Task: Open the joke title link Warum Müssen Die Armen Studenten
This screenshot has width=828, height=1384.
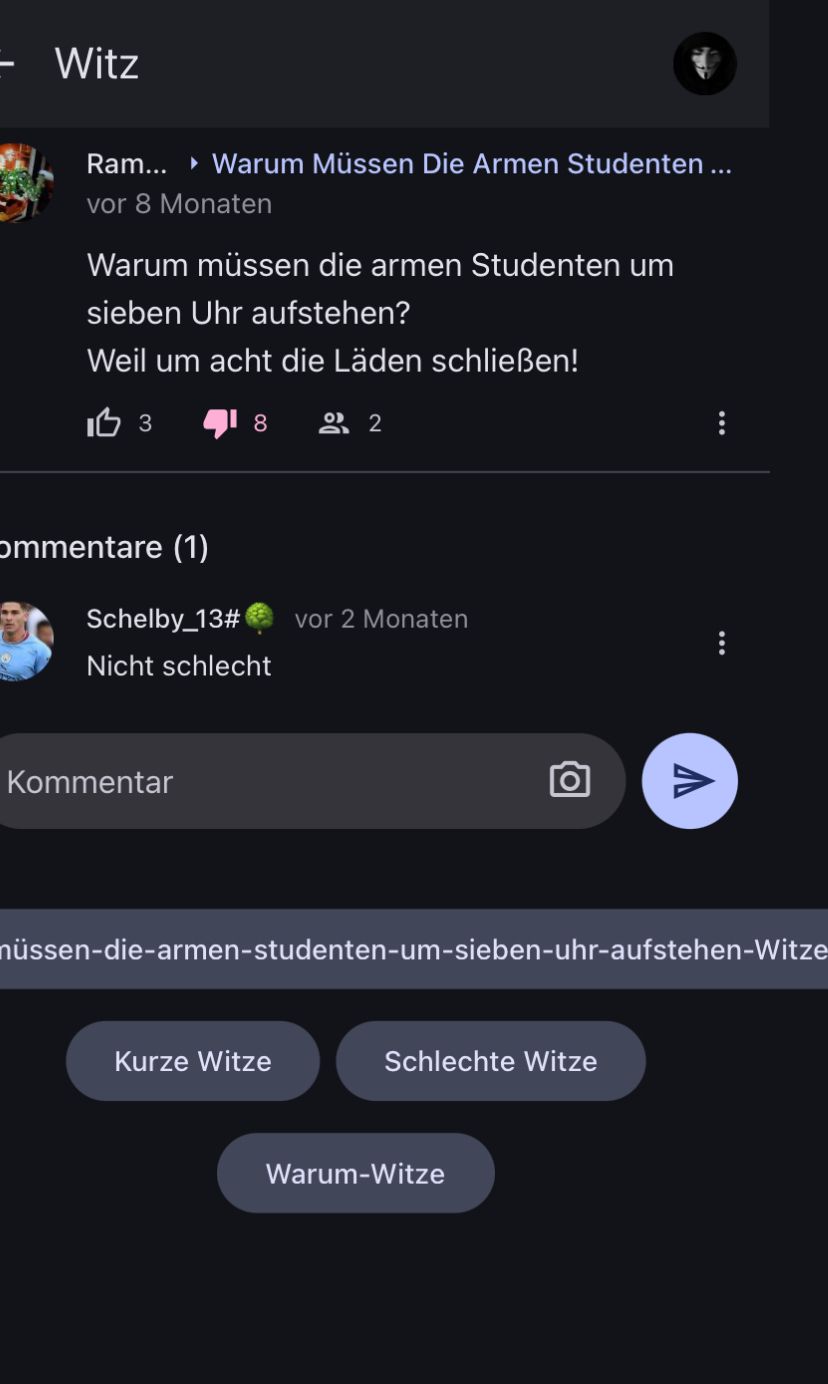Action: [471, 164]
